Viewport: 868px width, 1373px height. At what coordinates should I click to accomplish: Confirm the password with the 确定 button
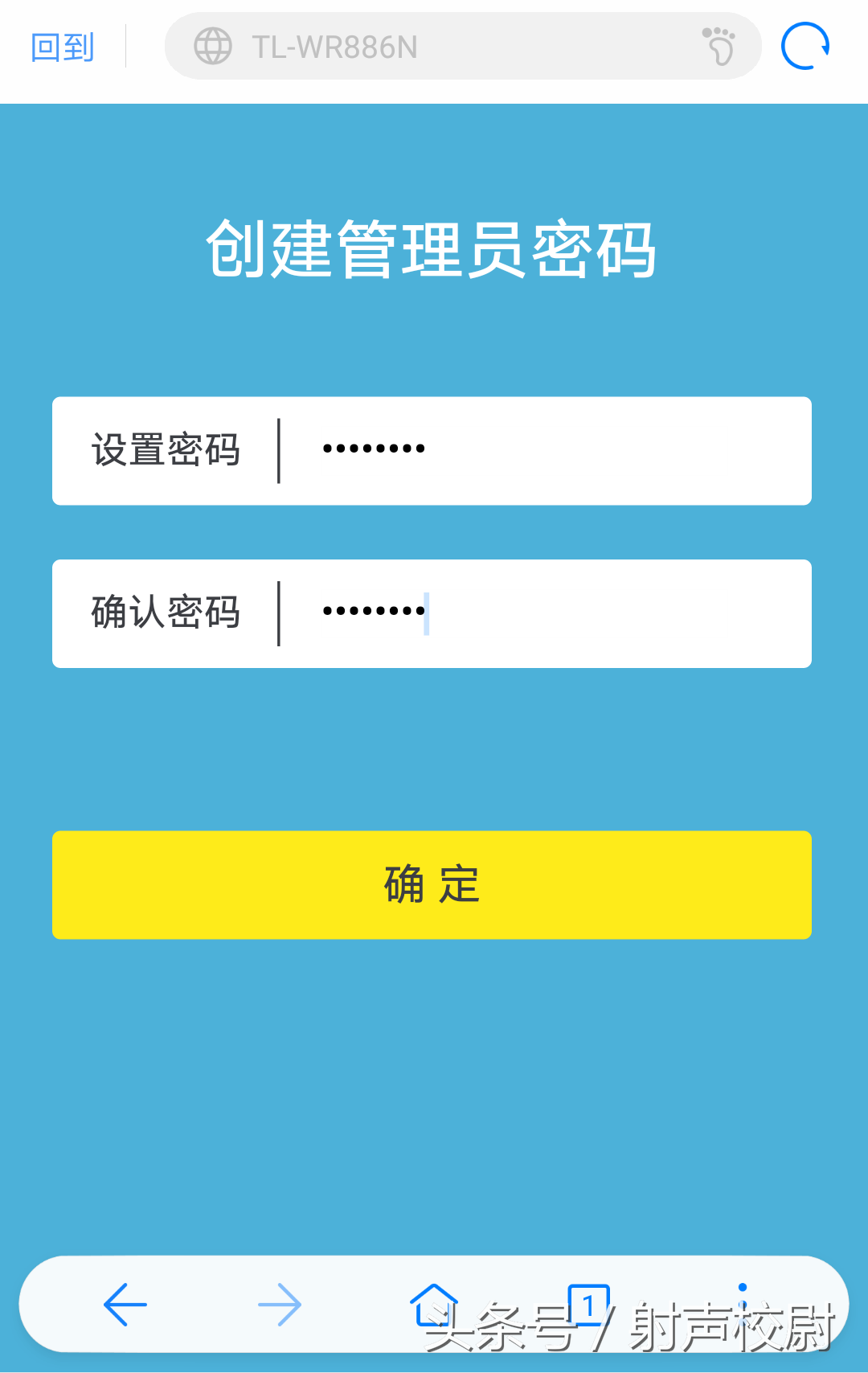(x=432, y=884)
